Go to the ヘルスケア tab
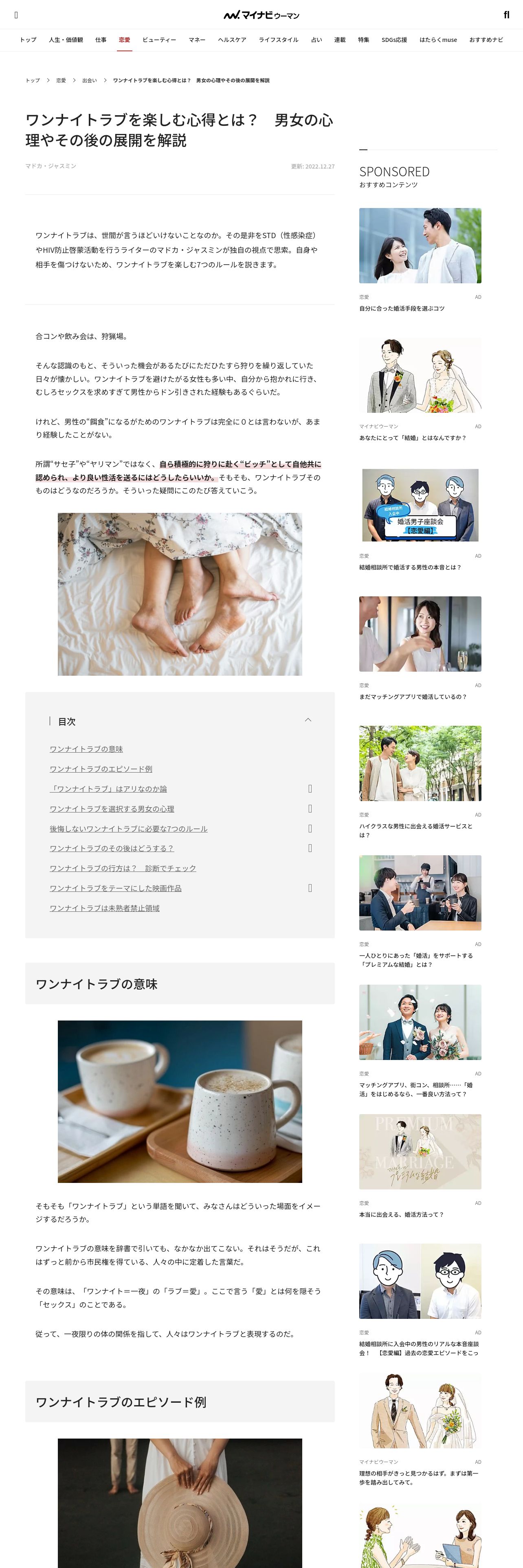 232,39
